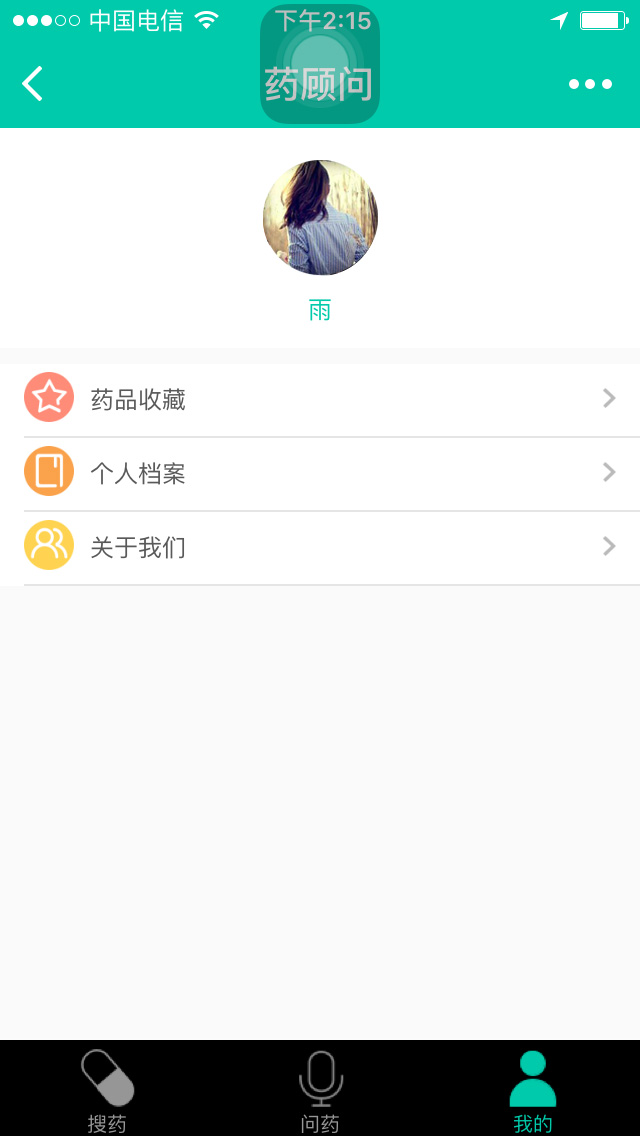This screenshot has height=1136, width=640.
Task: Open the three-dot overflow menu
Action: (590, 84)
